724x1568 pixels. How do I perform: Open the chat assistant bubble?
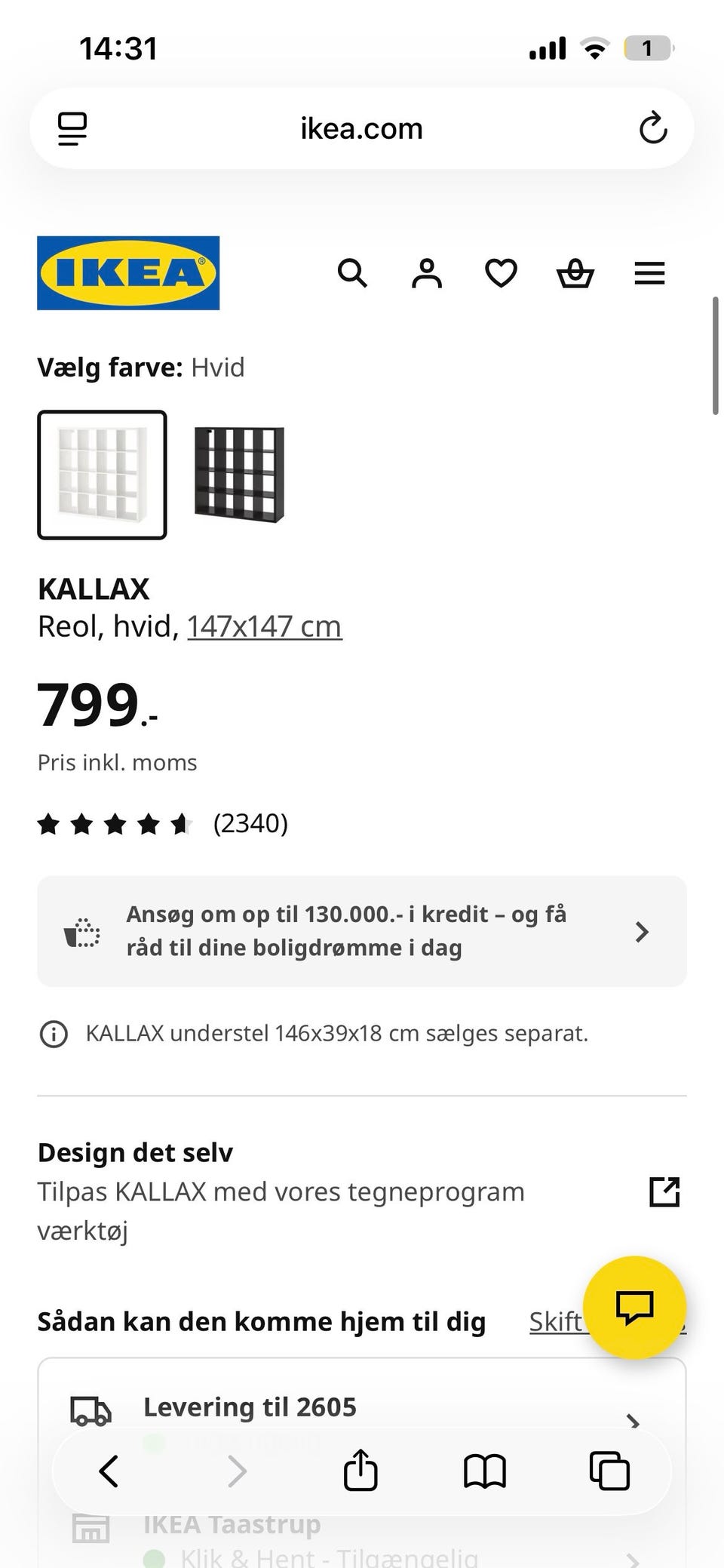pos(636,1306)
